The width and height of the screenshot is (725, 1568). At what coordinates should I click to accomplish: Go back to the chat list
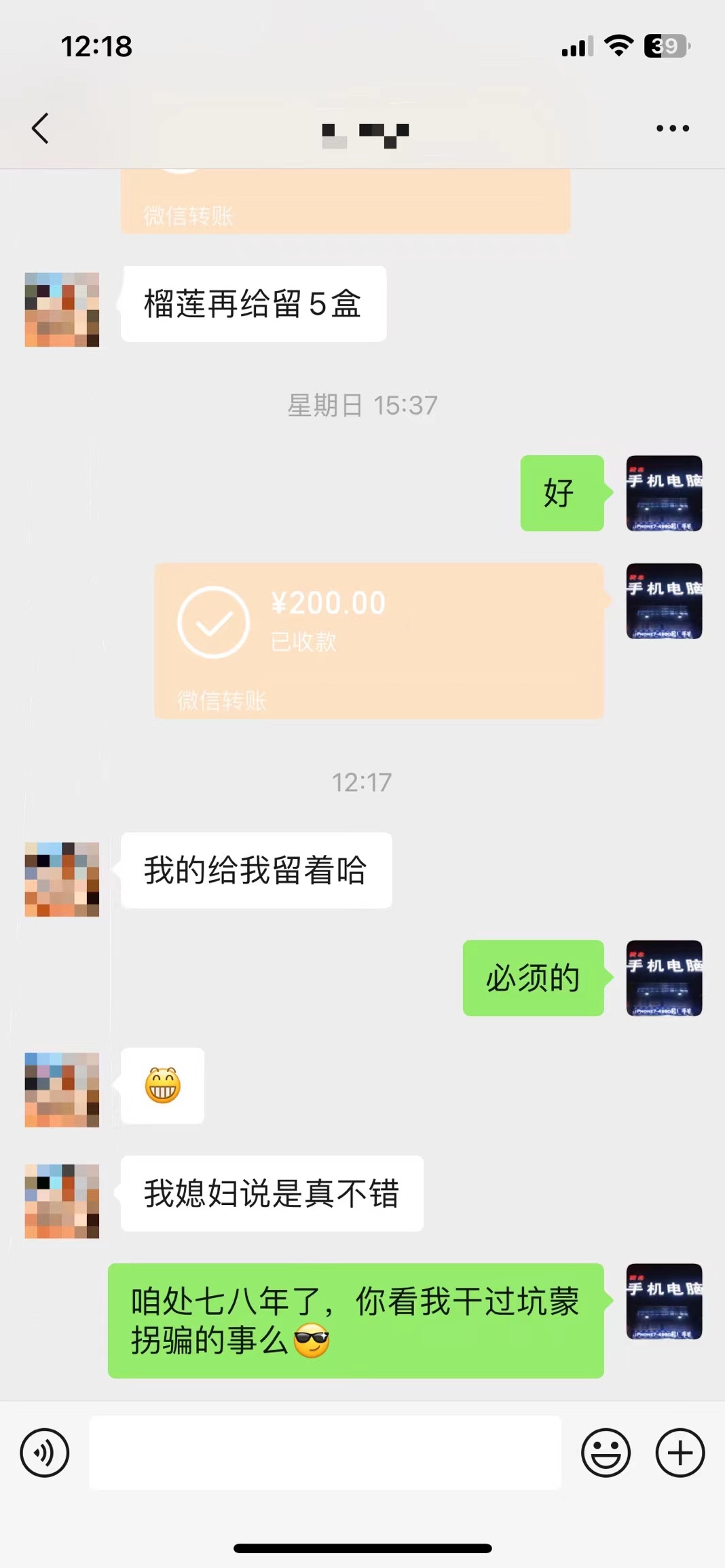click(x=41, y=128)
